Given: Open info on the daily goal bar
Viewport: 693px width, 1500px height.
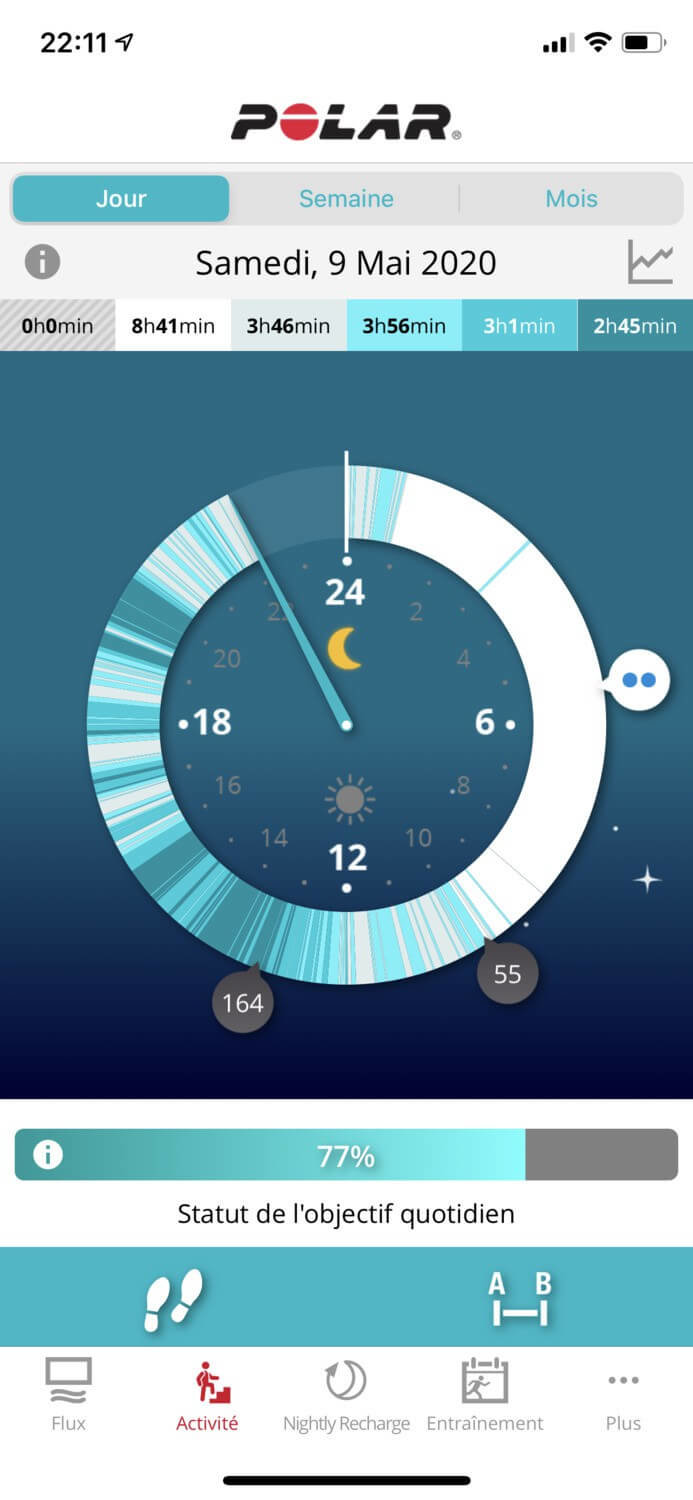Looking at the screenshot, I should [47, 1155].
